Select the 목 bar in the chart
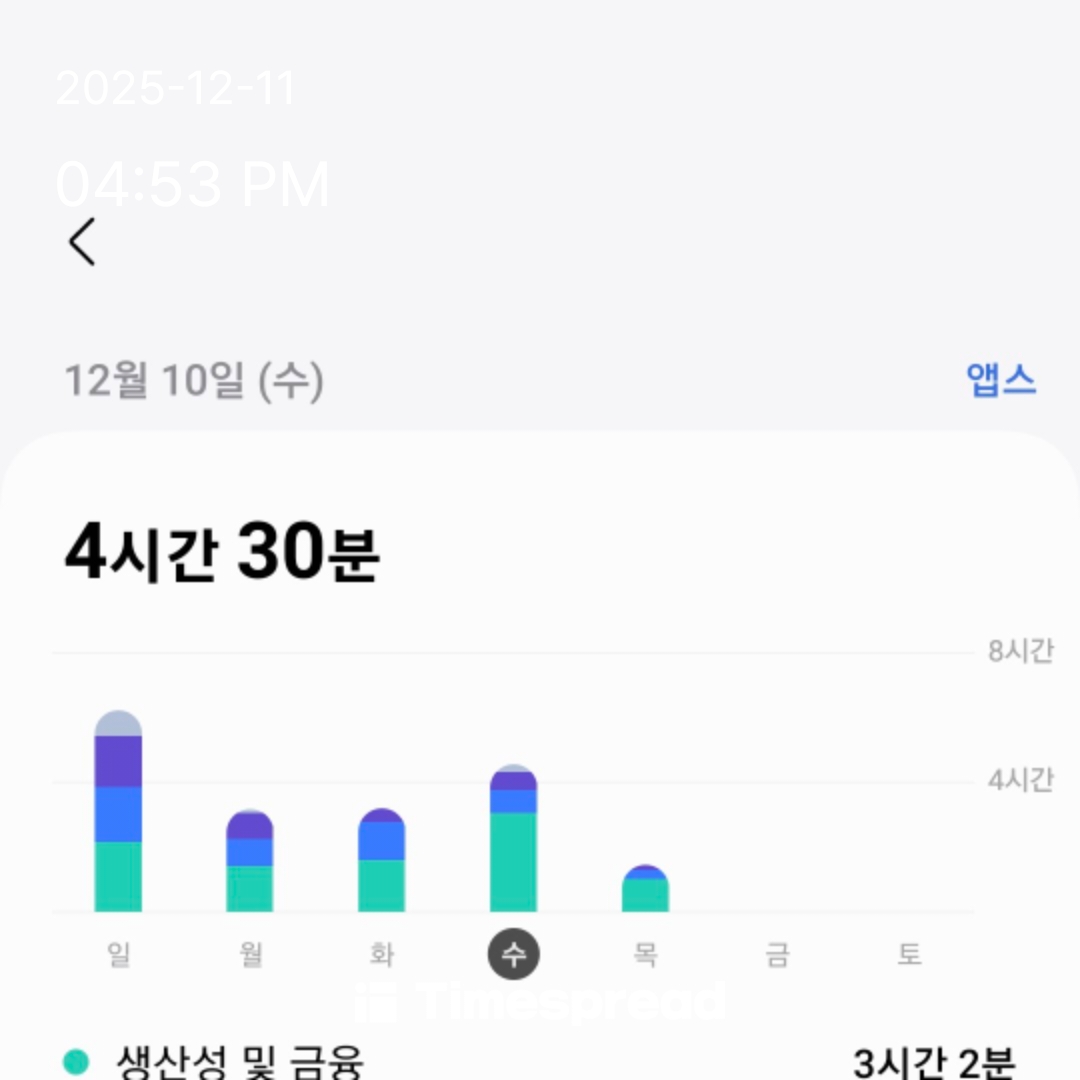The image size is (1080, 1080). 645,889
